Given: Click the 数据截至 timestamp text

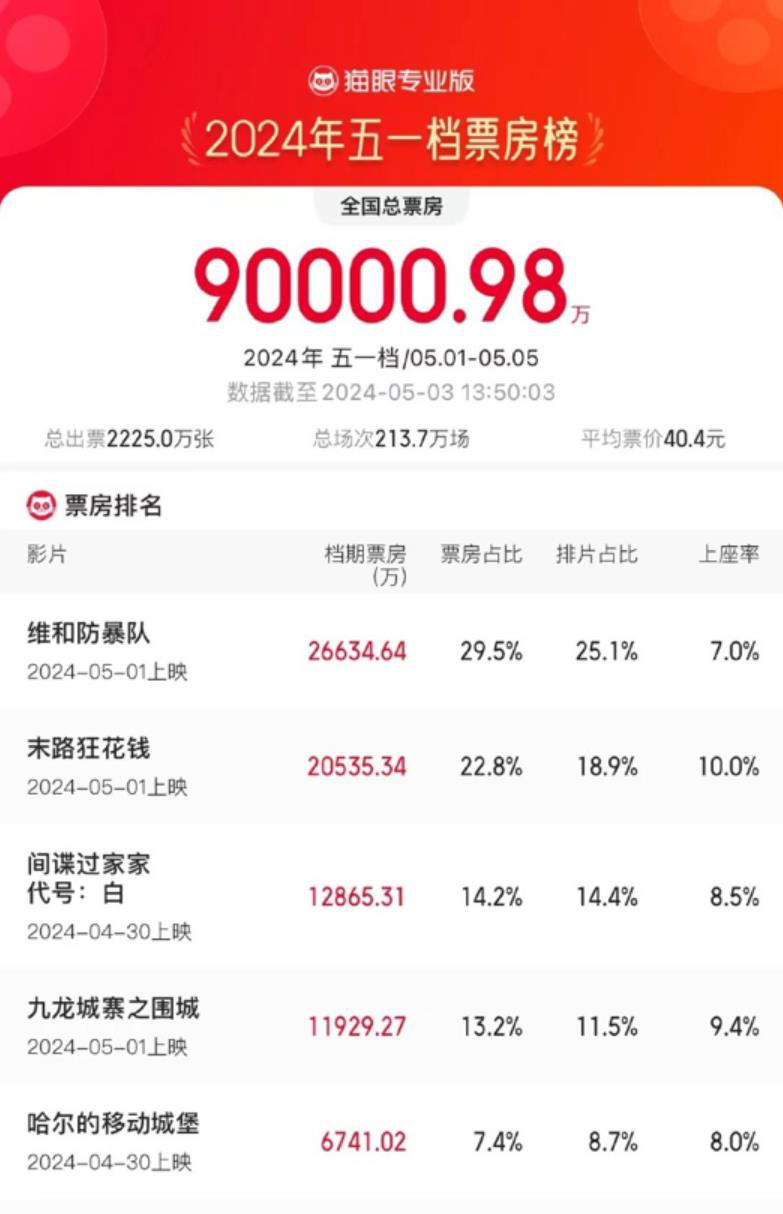Looking at the screenshot, I should pyautogui.click(x=391, y=390).
